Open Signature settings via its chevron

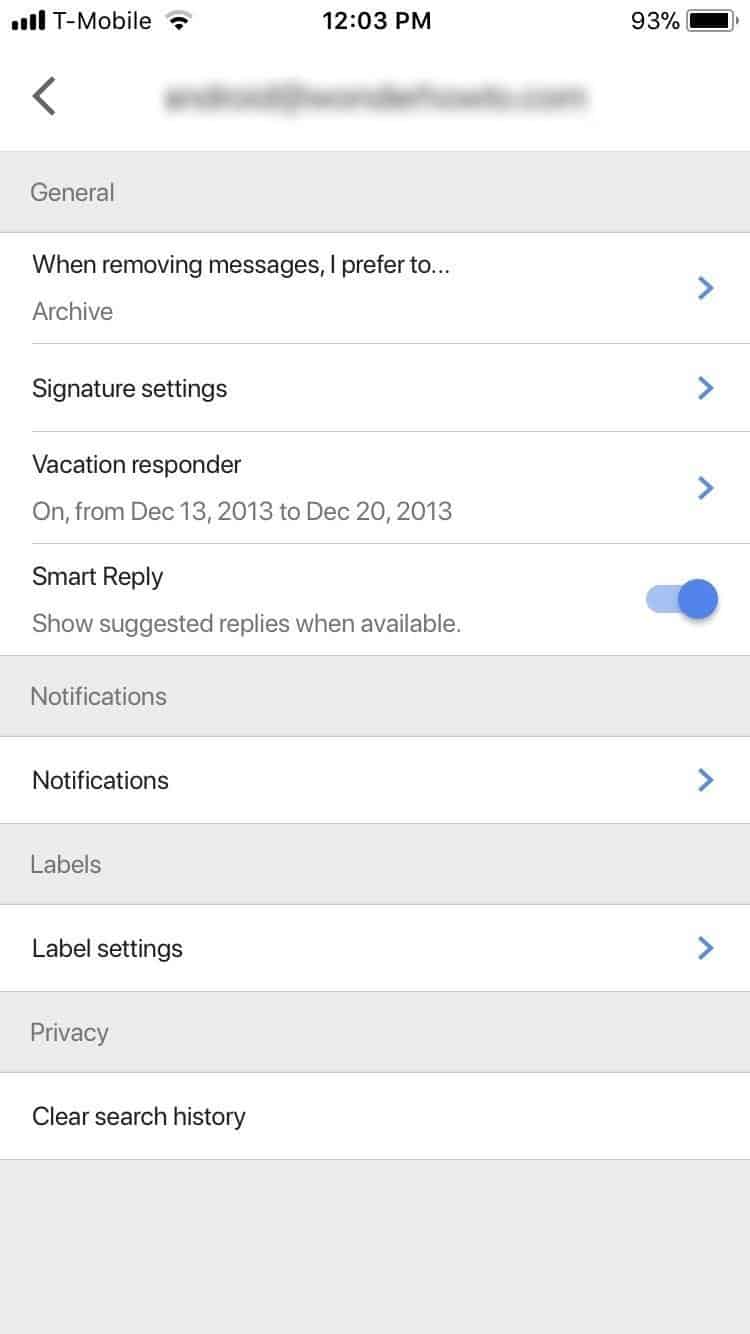point(705,388)
